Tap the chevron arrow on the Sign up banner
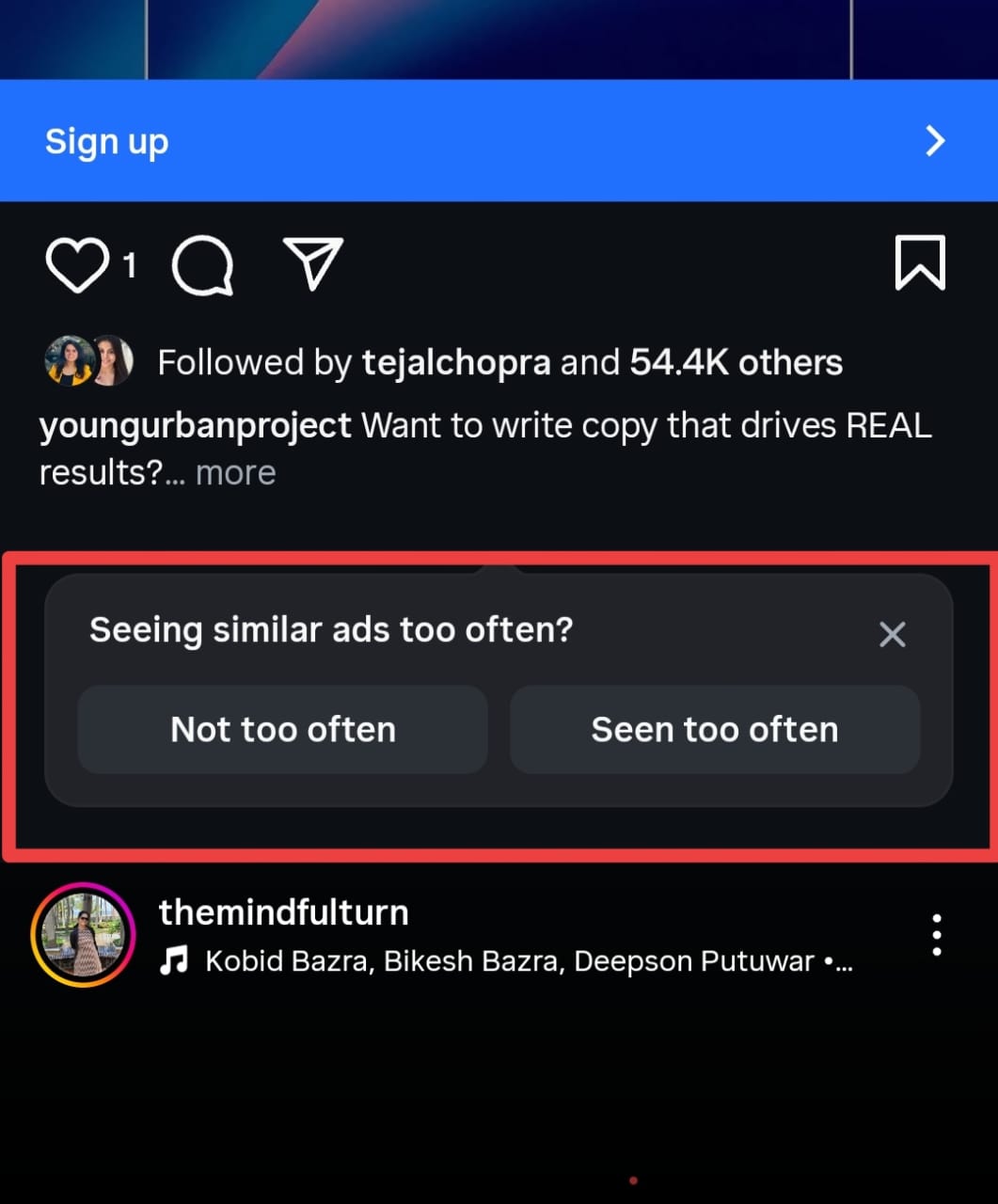998x1204 pixels. [x=934, y=140]
